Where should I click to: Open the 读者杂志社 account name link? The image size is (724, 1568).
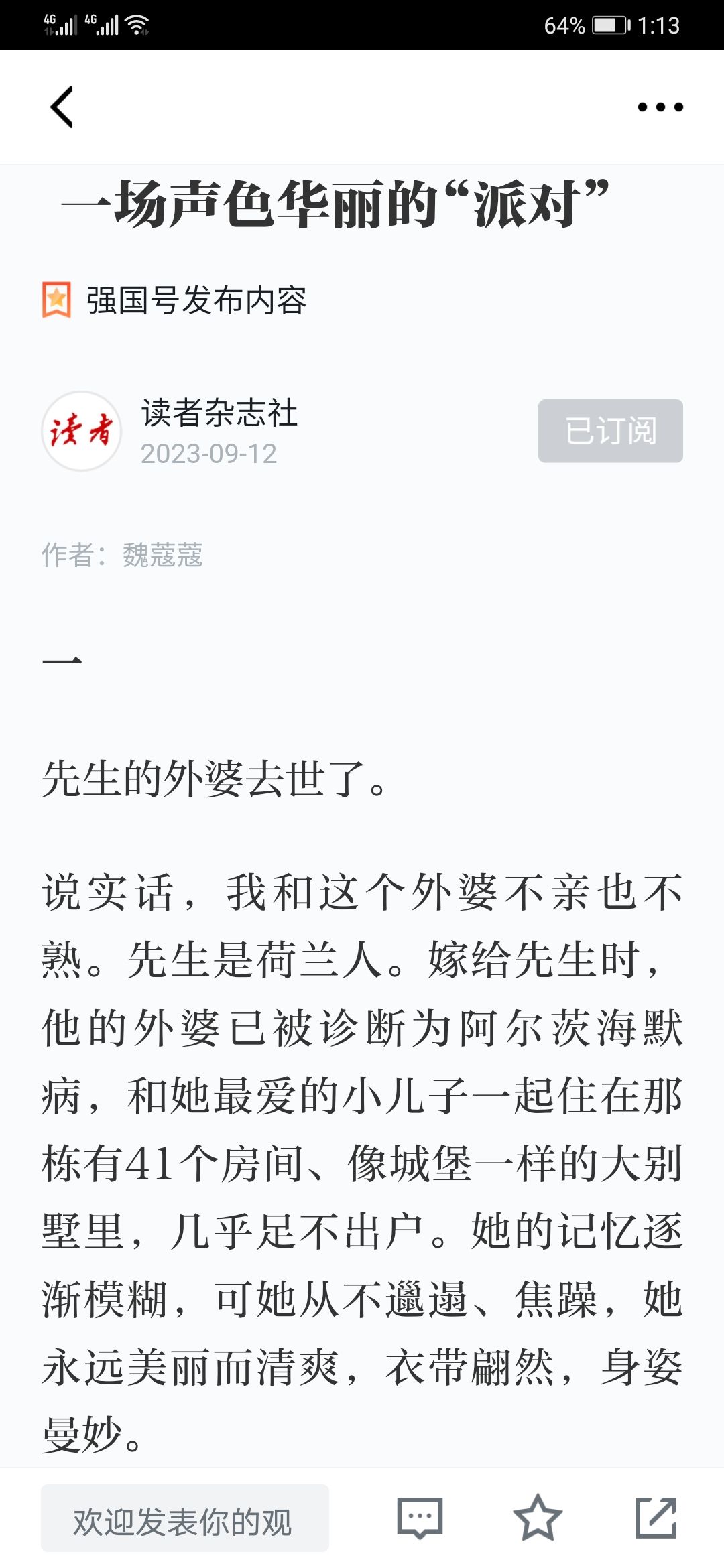(219, 412)
